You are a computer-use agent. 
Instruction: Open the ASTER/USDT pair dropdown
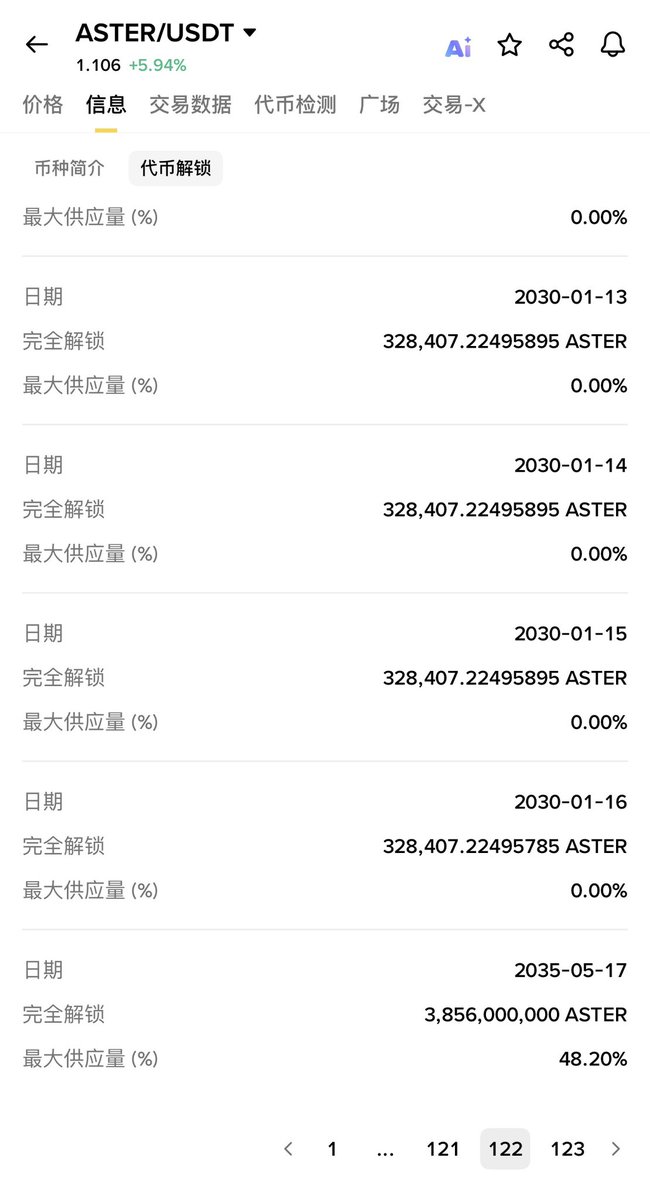point(250,33)
